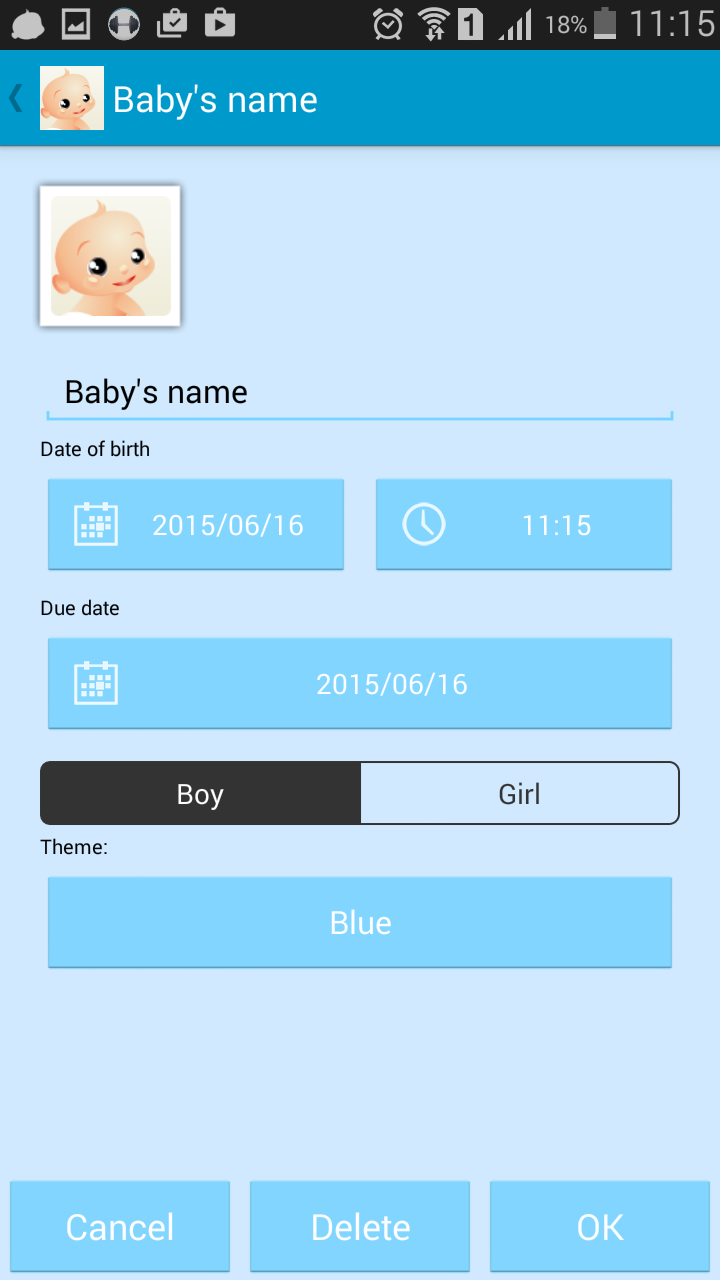The height and width of the screenshot is (1280, 720).
Task: Switch gender to Girl
Action: click(x=520, y=794)
